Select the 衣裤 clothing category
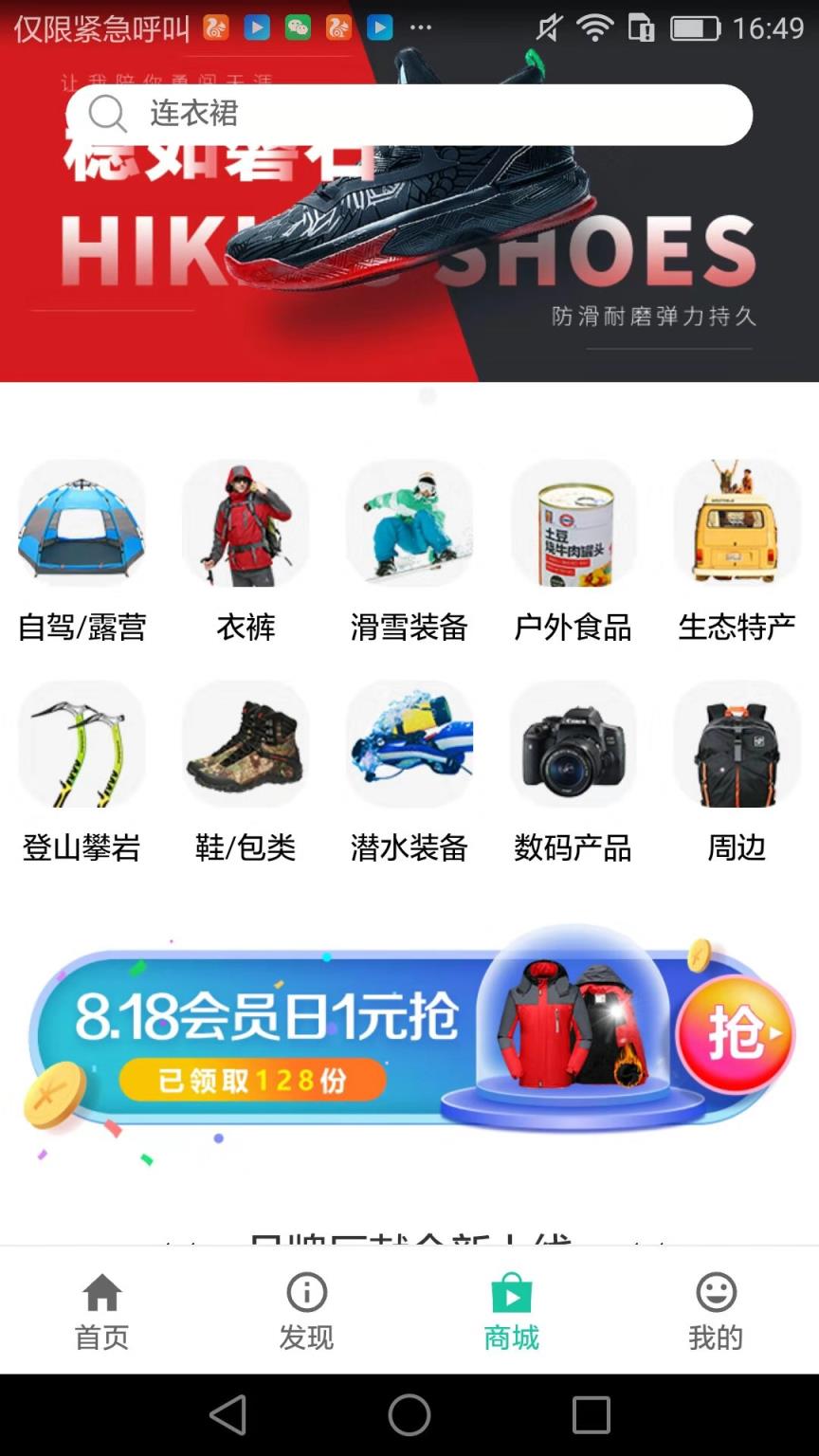The width and height of the screenshot is (819, 1456). [246, 550]
